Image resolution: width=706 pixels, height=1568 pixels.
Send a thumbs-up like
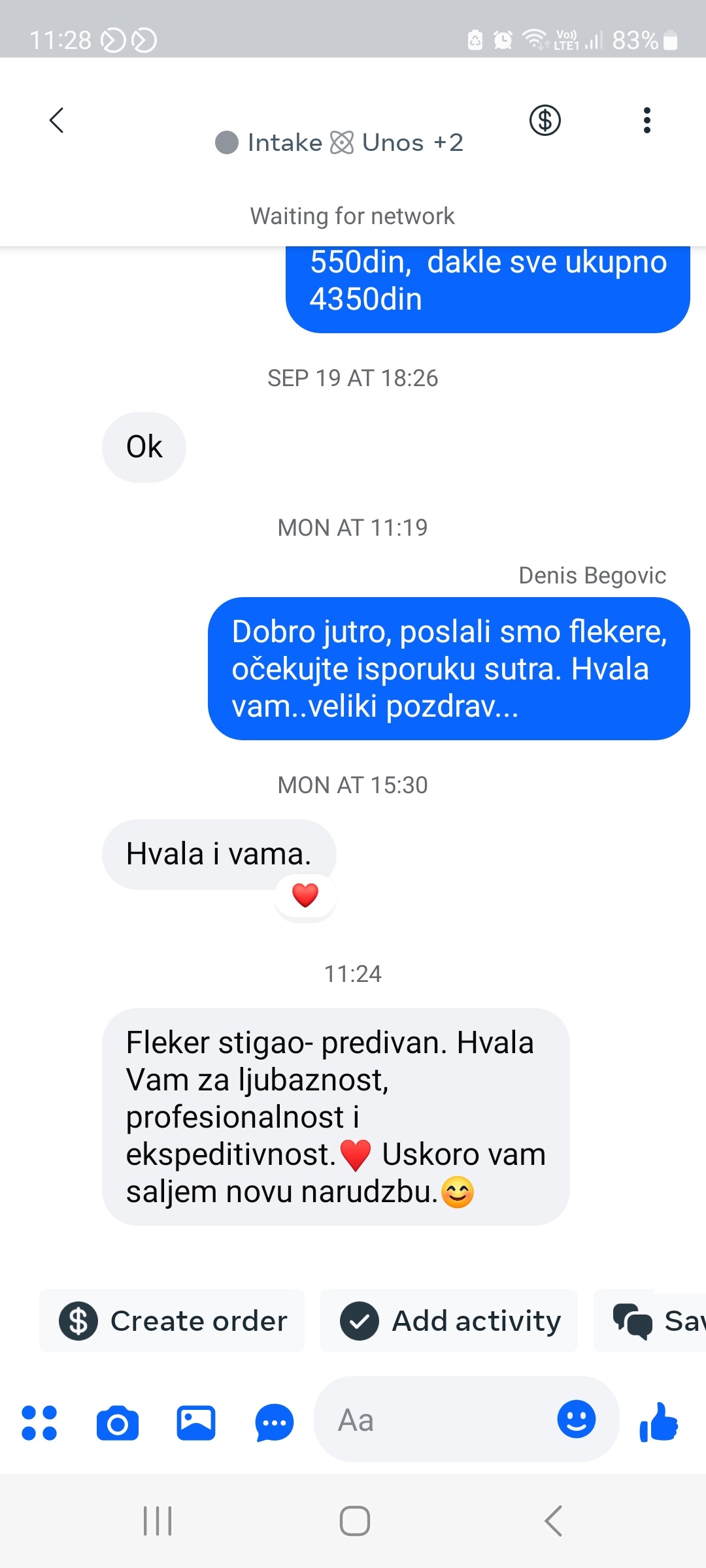(659, 1422)
